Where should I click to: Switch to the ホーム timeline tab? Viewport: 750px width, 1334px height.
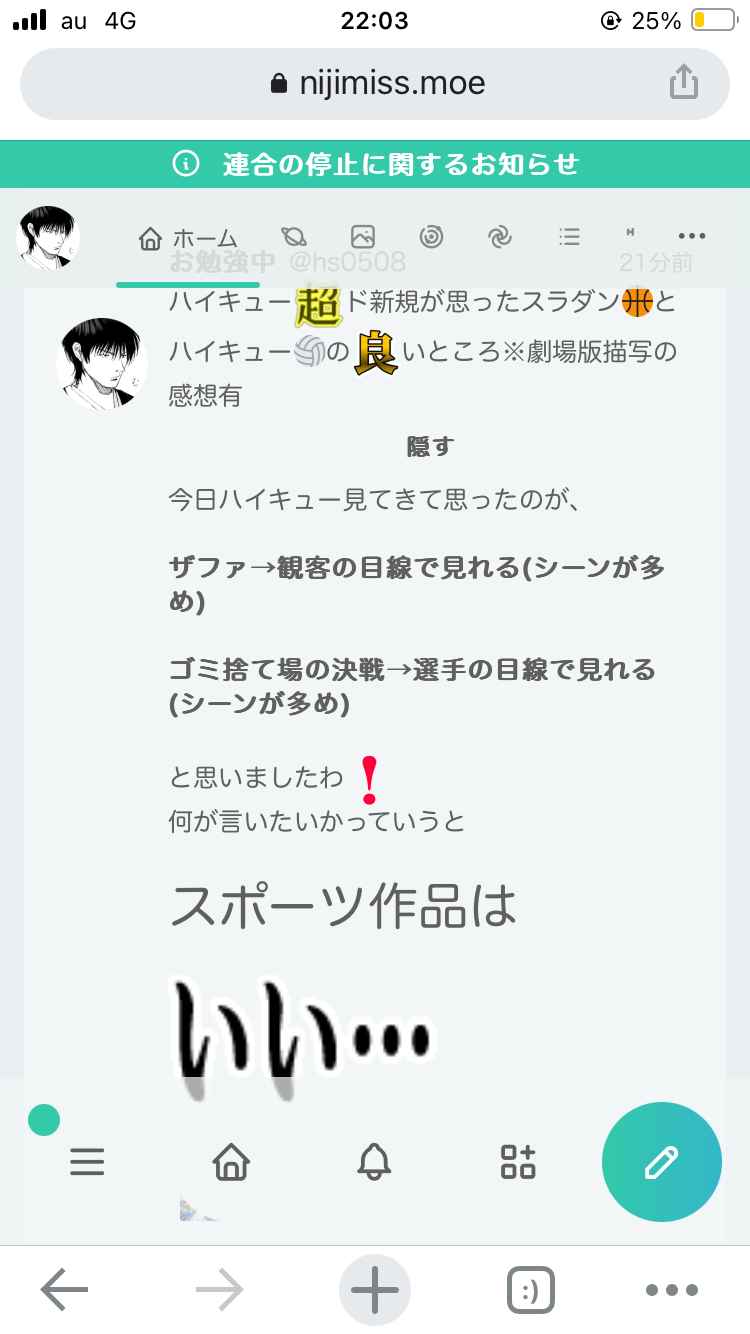[x=188, y=238]
